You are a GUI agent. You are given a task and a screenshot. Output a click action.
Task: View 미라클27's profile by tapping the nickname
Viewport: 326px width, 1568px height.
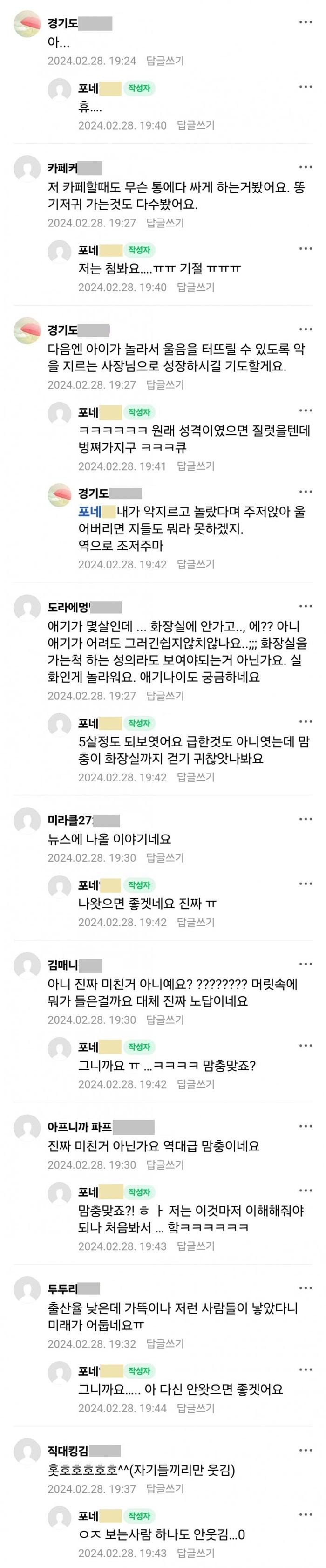(x=70, y=820)
